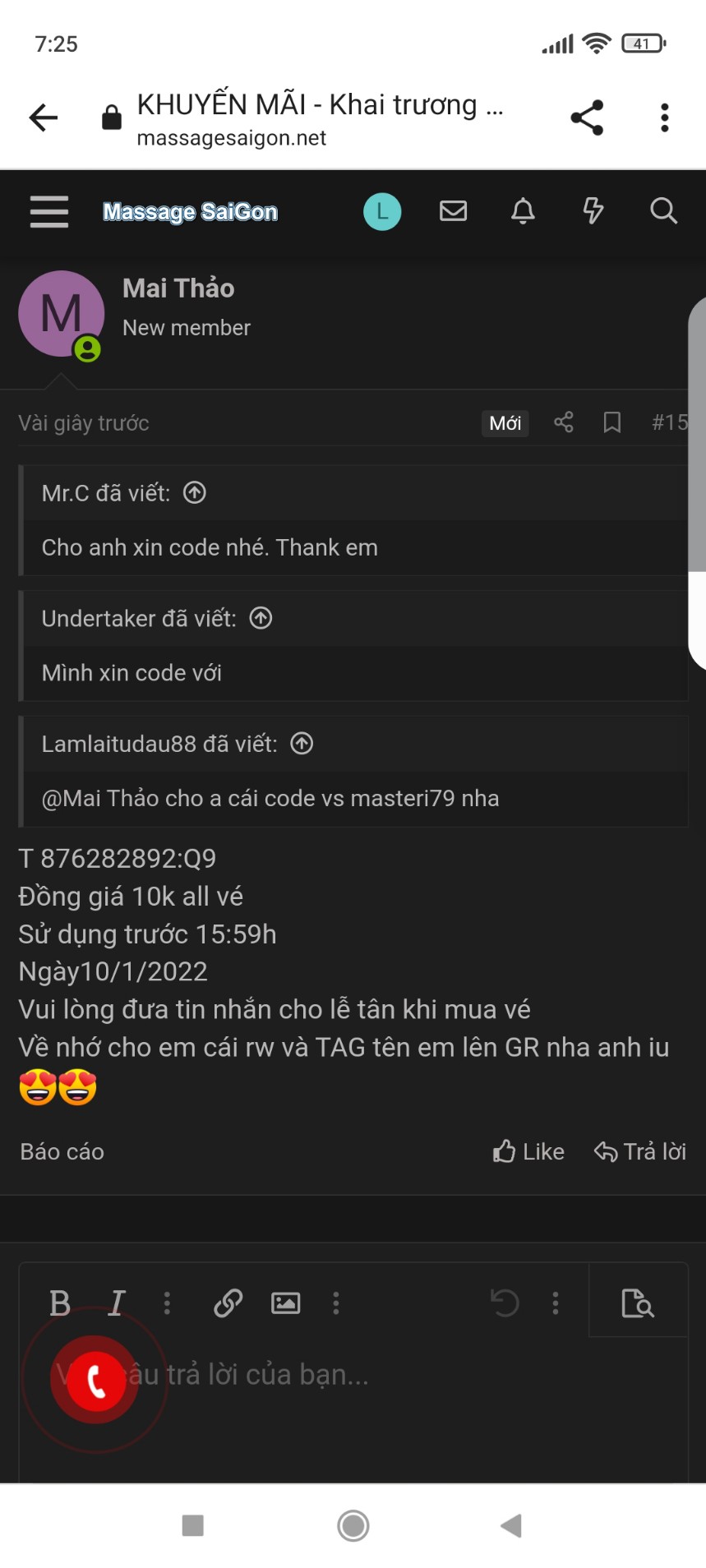The height and width of the screenshot is (1568, 706).
Task: Go back using the browser back arrow
Action: pos(44,118)
